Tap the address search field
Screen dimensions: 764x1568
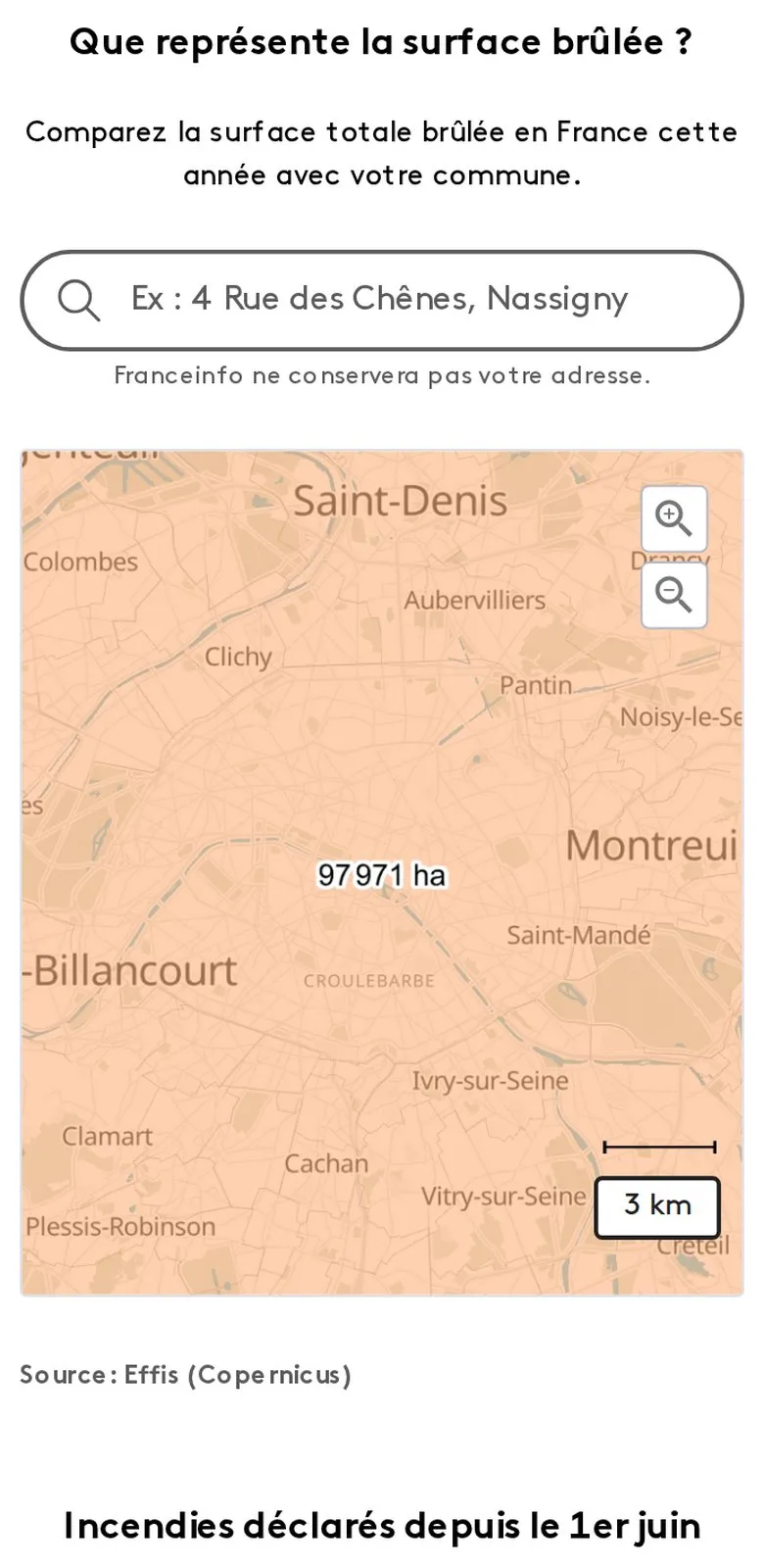coord(382,300)
